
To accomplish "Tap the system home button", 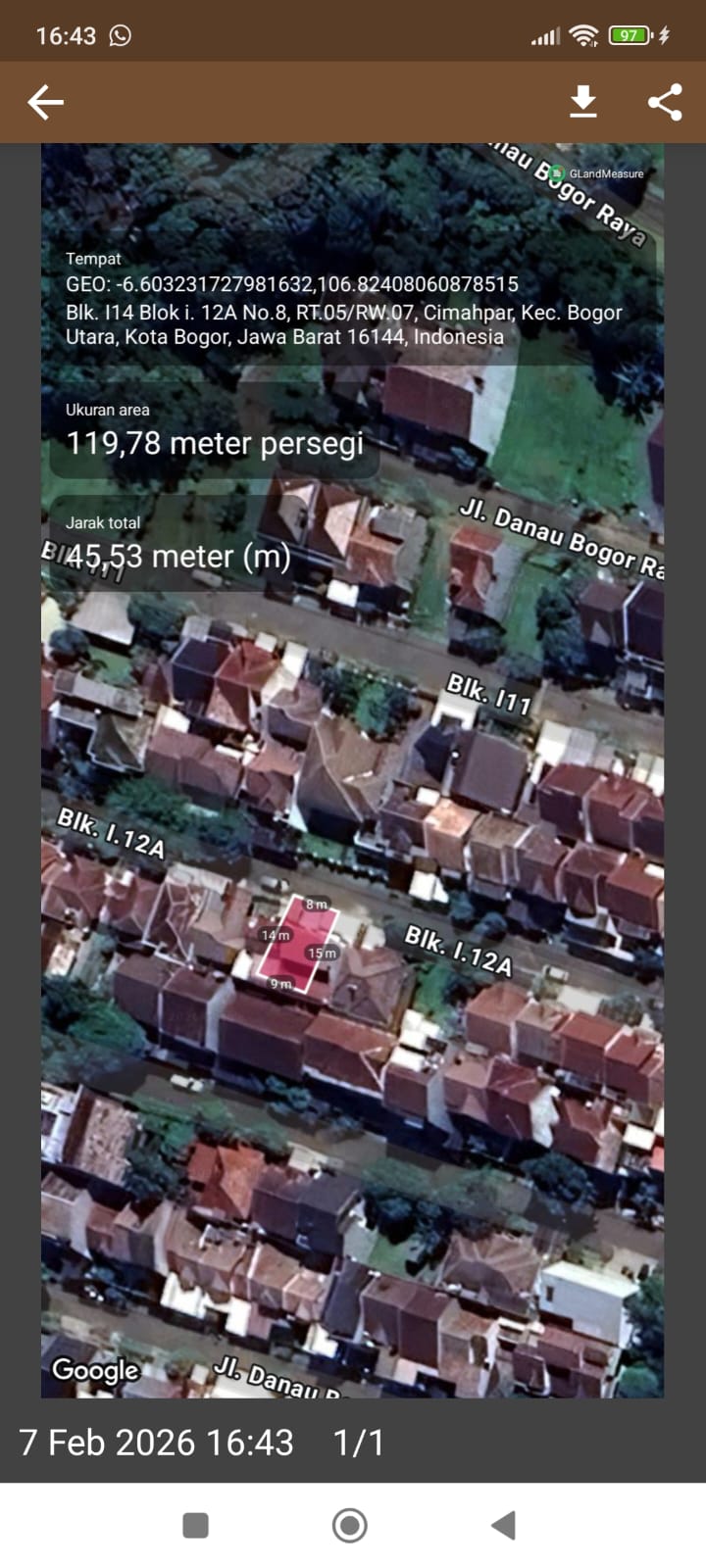I will [x=350, y=1525].
